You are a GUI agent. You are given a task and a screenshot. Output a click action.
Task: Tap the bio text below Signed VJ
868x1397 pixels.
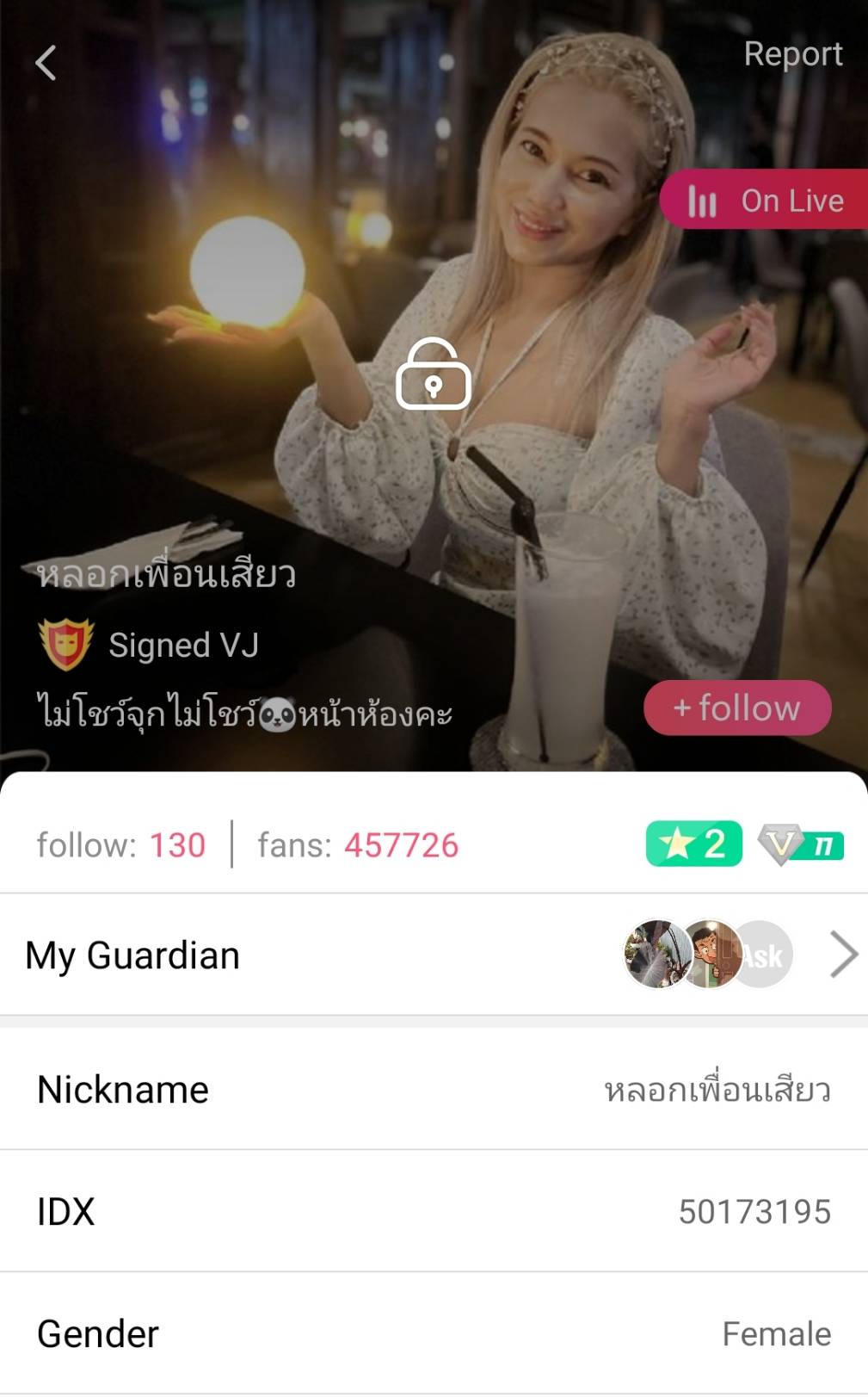[x=245, y=711]
